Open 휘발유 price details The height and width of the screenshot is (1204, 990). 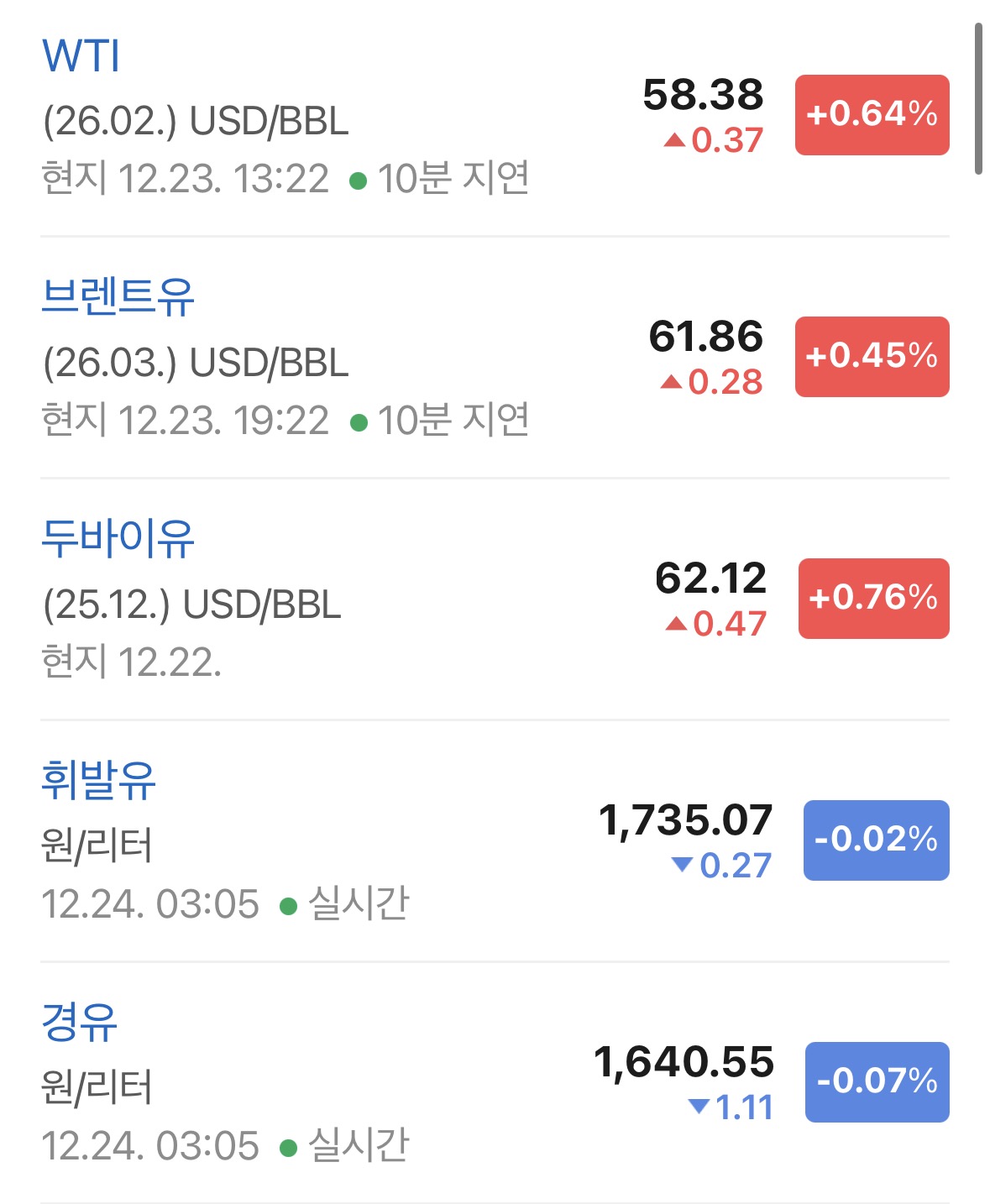99,781
